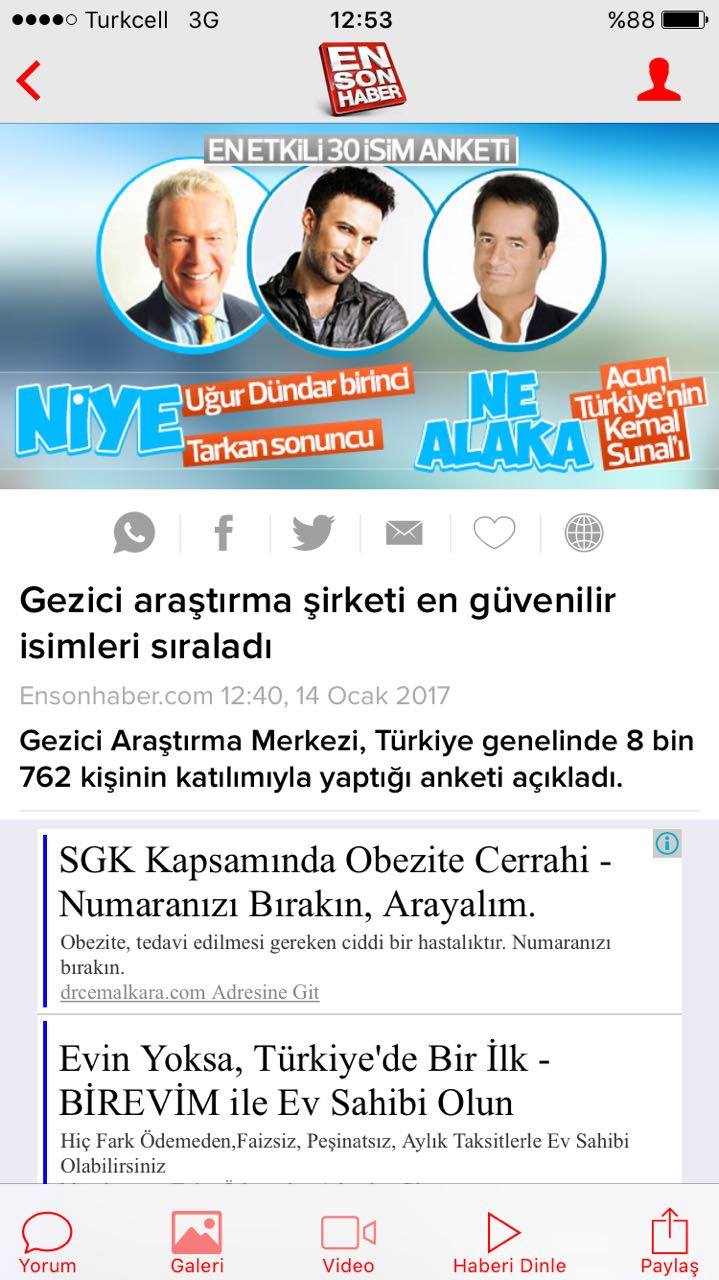Screen dimensions: 719x1280
Task: Tap Paylaş to share the article
Action: point(670,1242)
